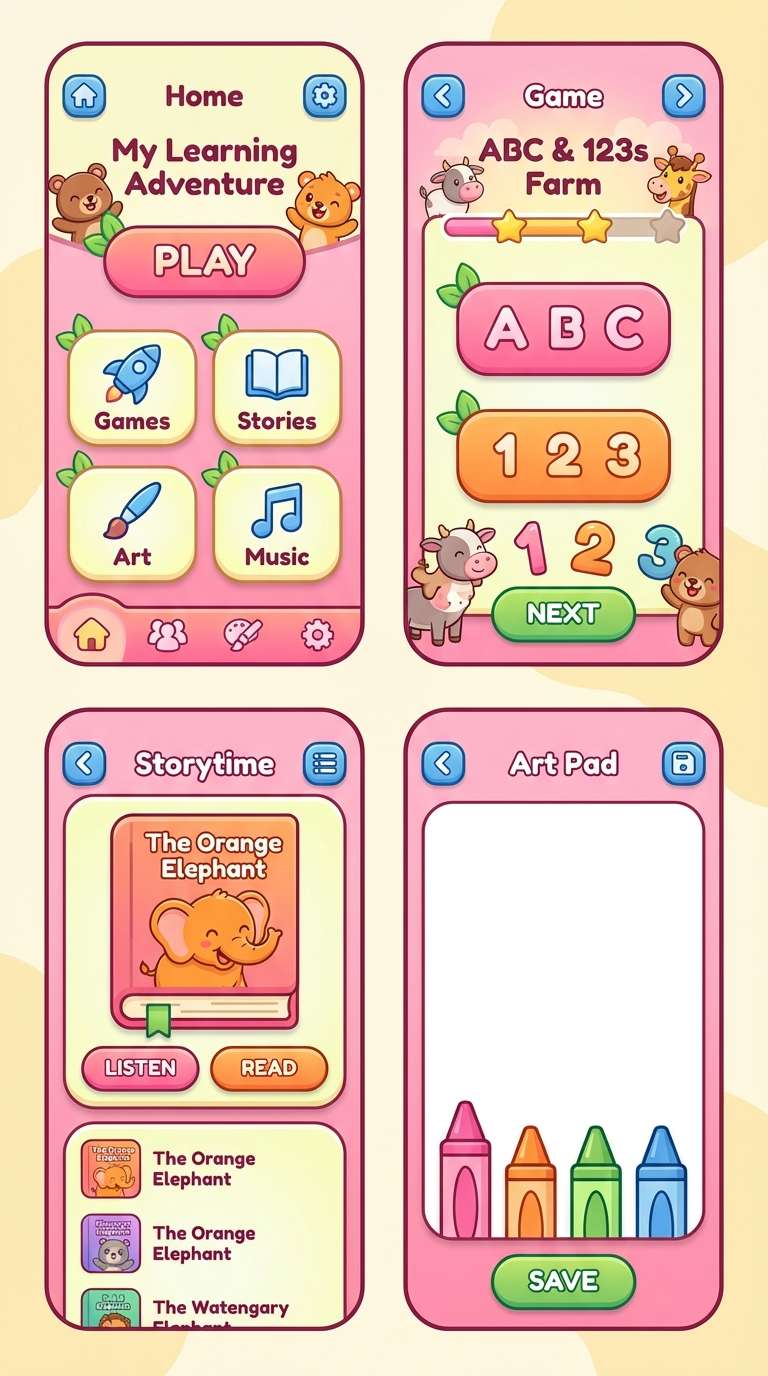Select the profiles icon in the bottom bar
Screen dimensions: 768x1376
(168, 634)
